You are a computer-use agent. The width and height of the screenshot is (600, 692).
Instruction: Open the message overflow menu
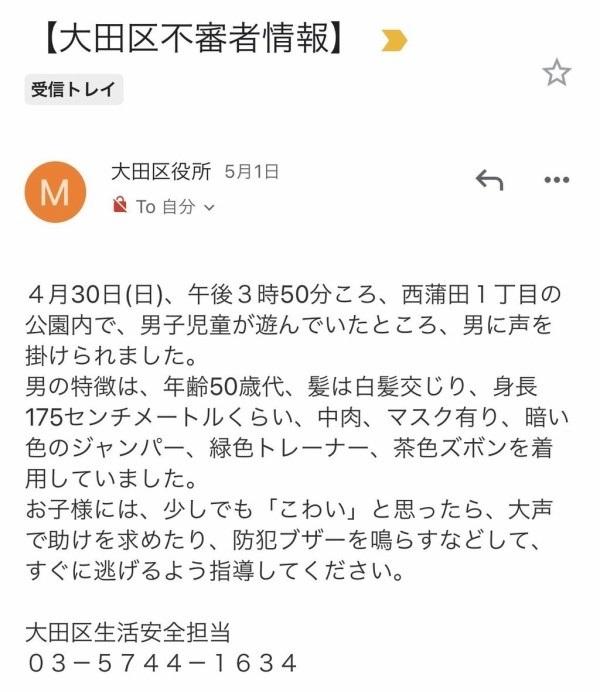click(x=556, y=180)
